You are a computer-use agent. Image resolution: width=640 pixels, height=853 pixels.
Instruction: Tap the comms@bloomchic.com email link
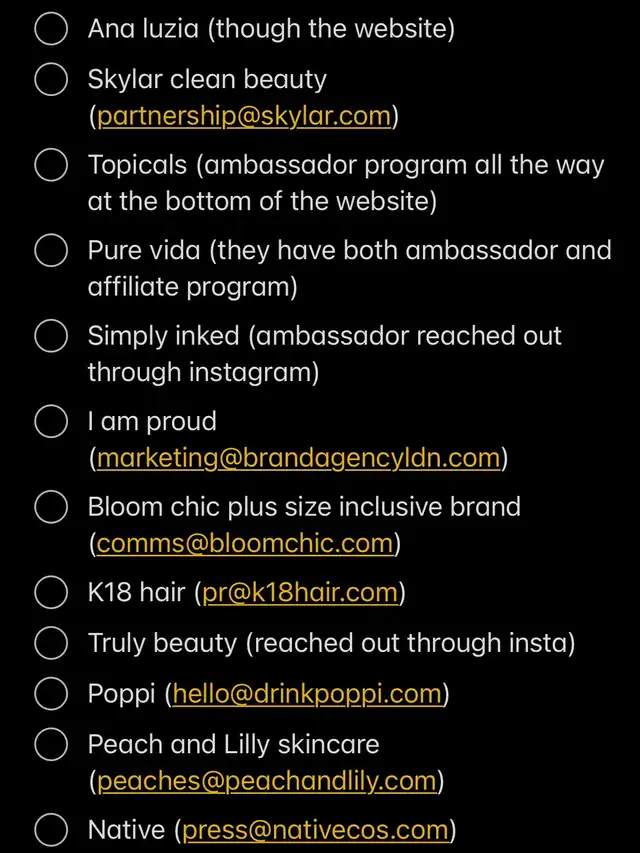(245, 545)
